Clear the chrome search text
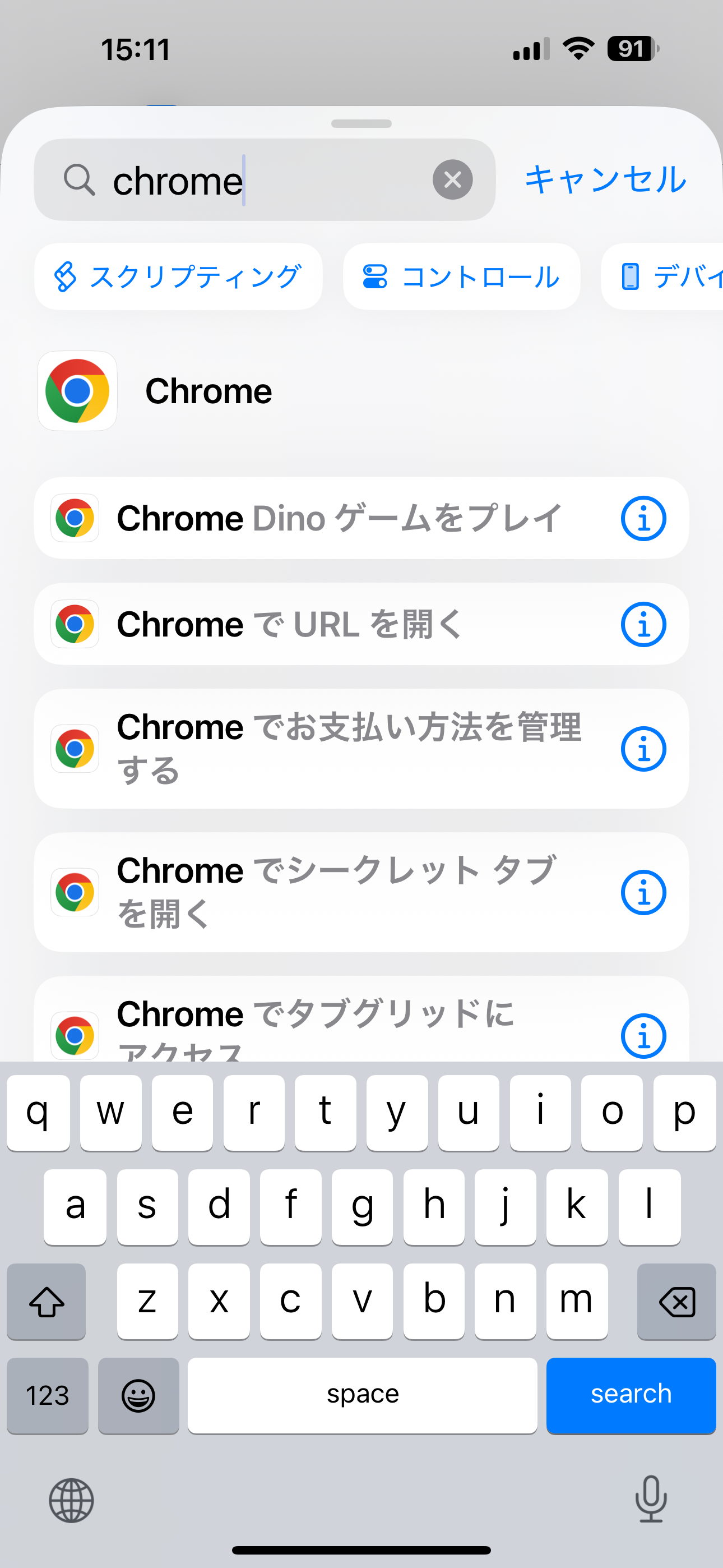The height and width of the screenshot is (1568, 723). pos(452,179)
